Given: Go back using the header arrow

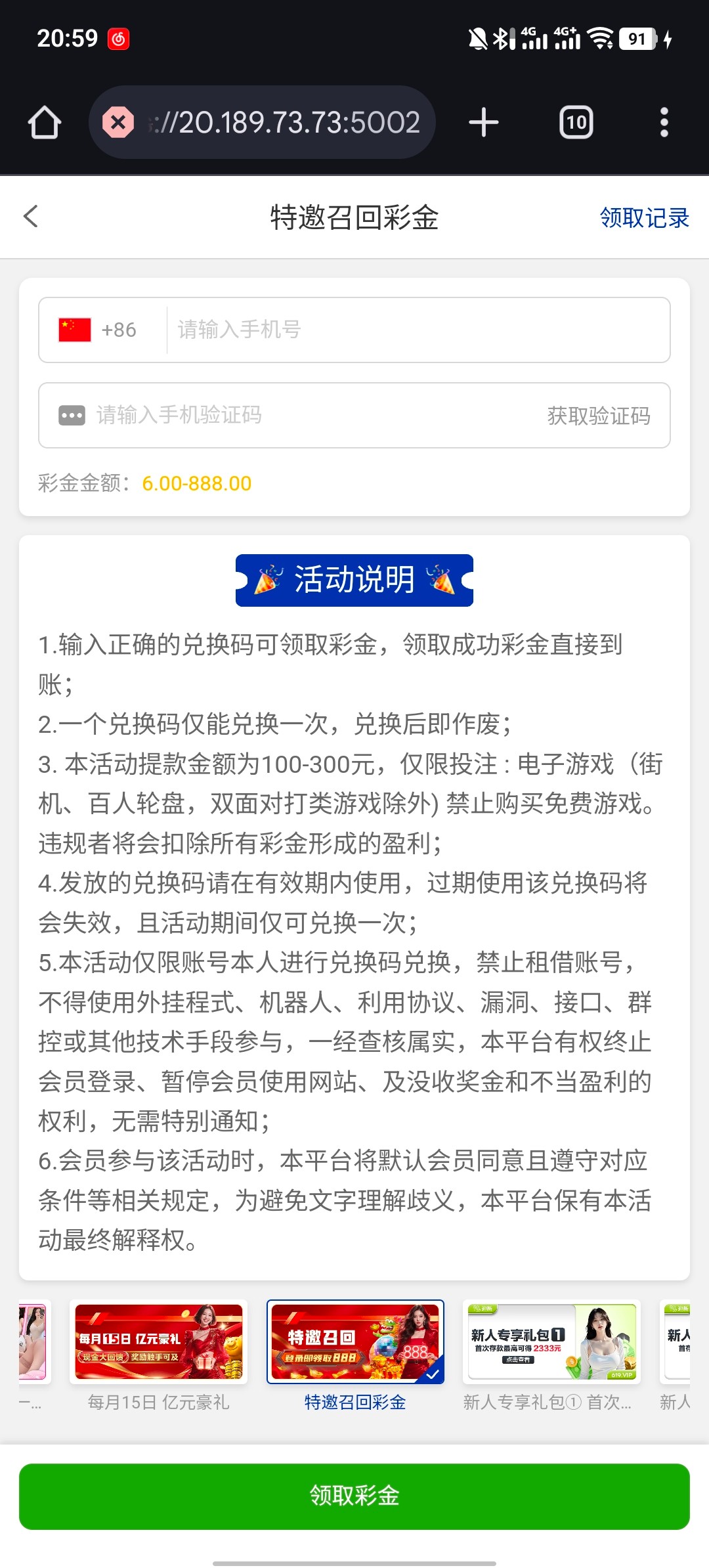Looking at the screenshot, I should click(x=31, y=217).
